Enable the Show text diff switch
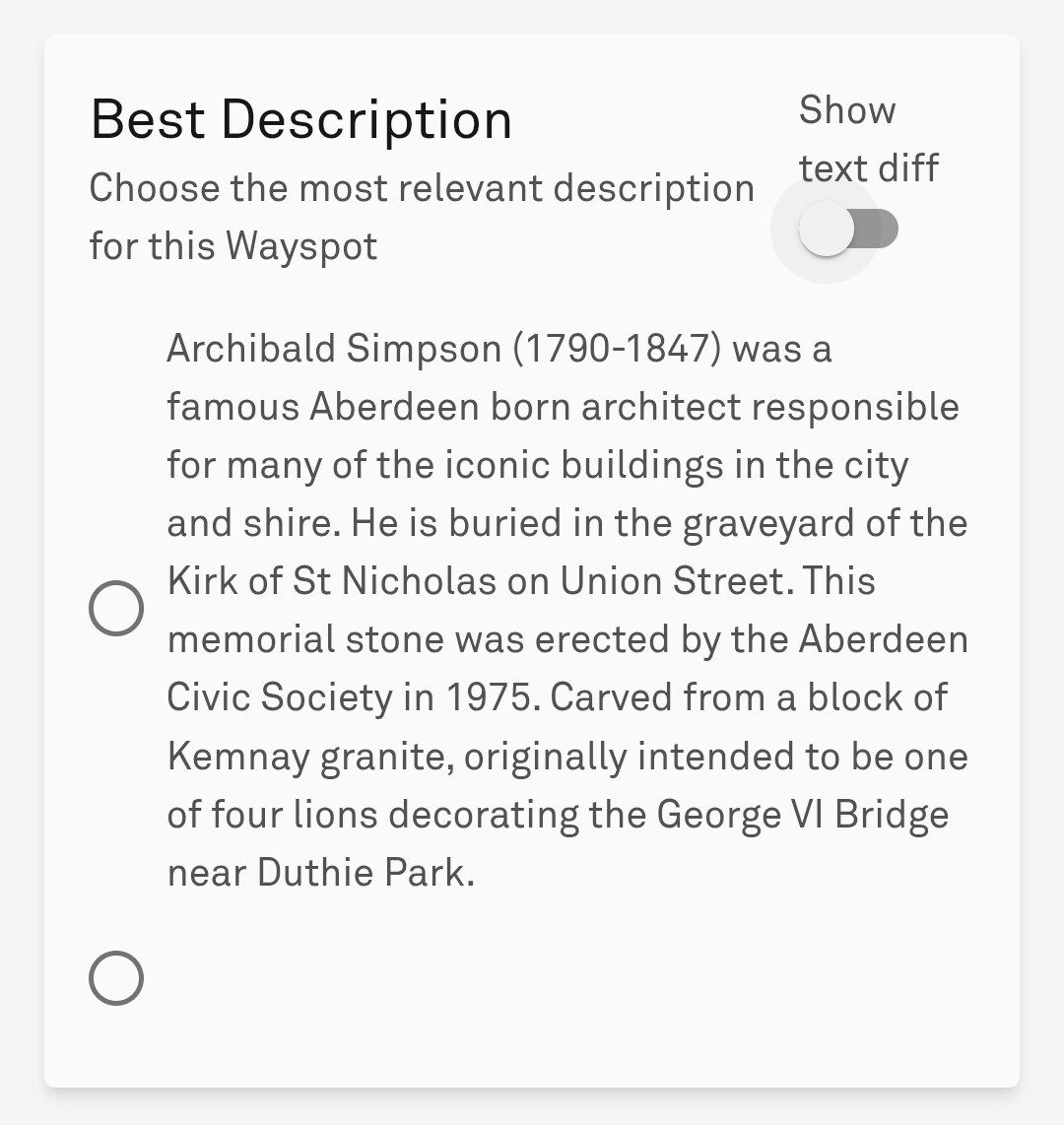Viewport: 1064px width, 1125px height. coord(847,231)
